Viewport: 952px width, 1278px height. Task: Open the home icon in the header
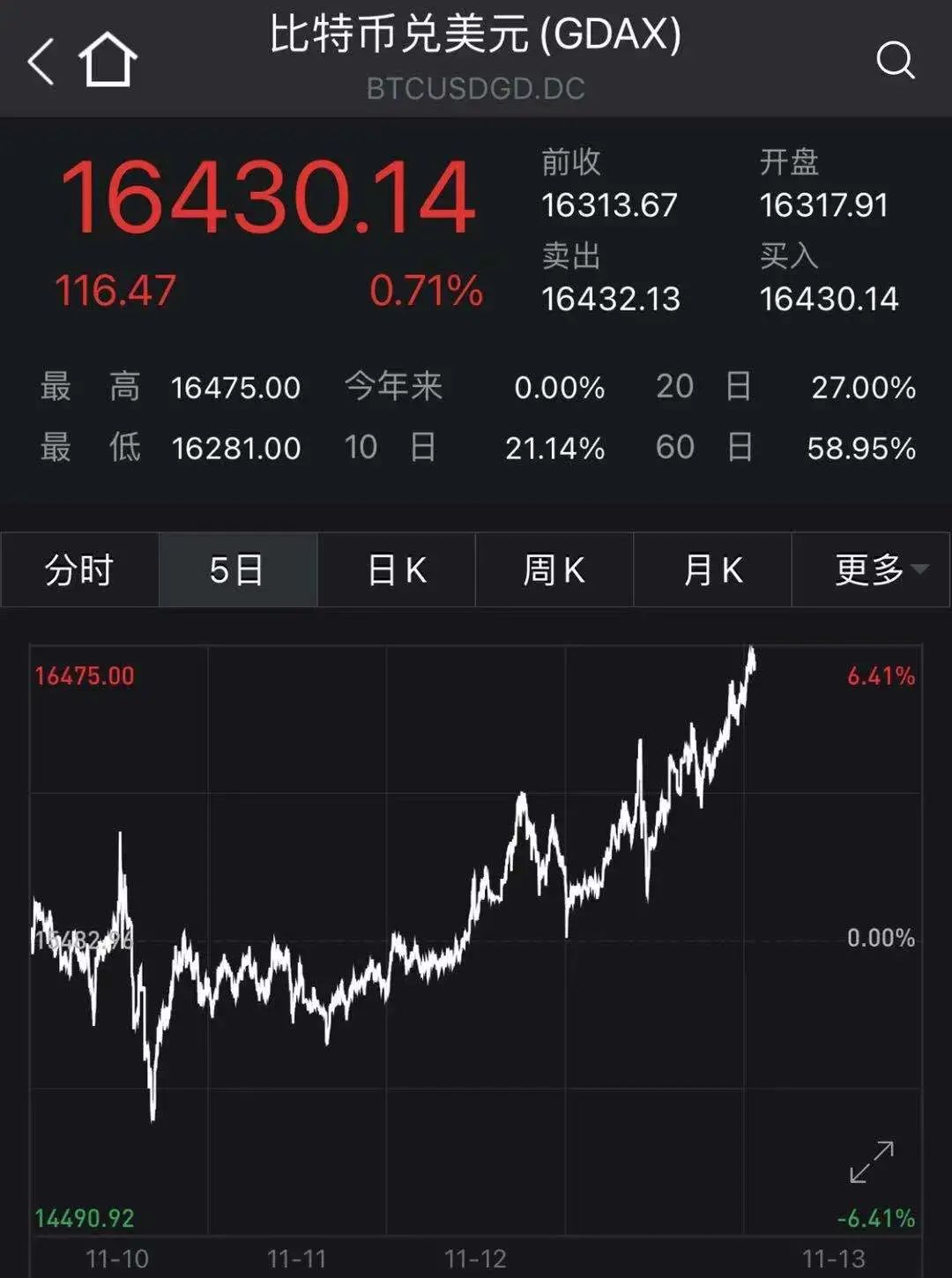tap(108, 61)
